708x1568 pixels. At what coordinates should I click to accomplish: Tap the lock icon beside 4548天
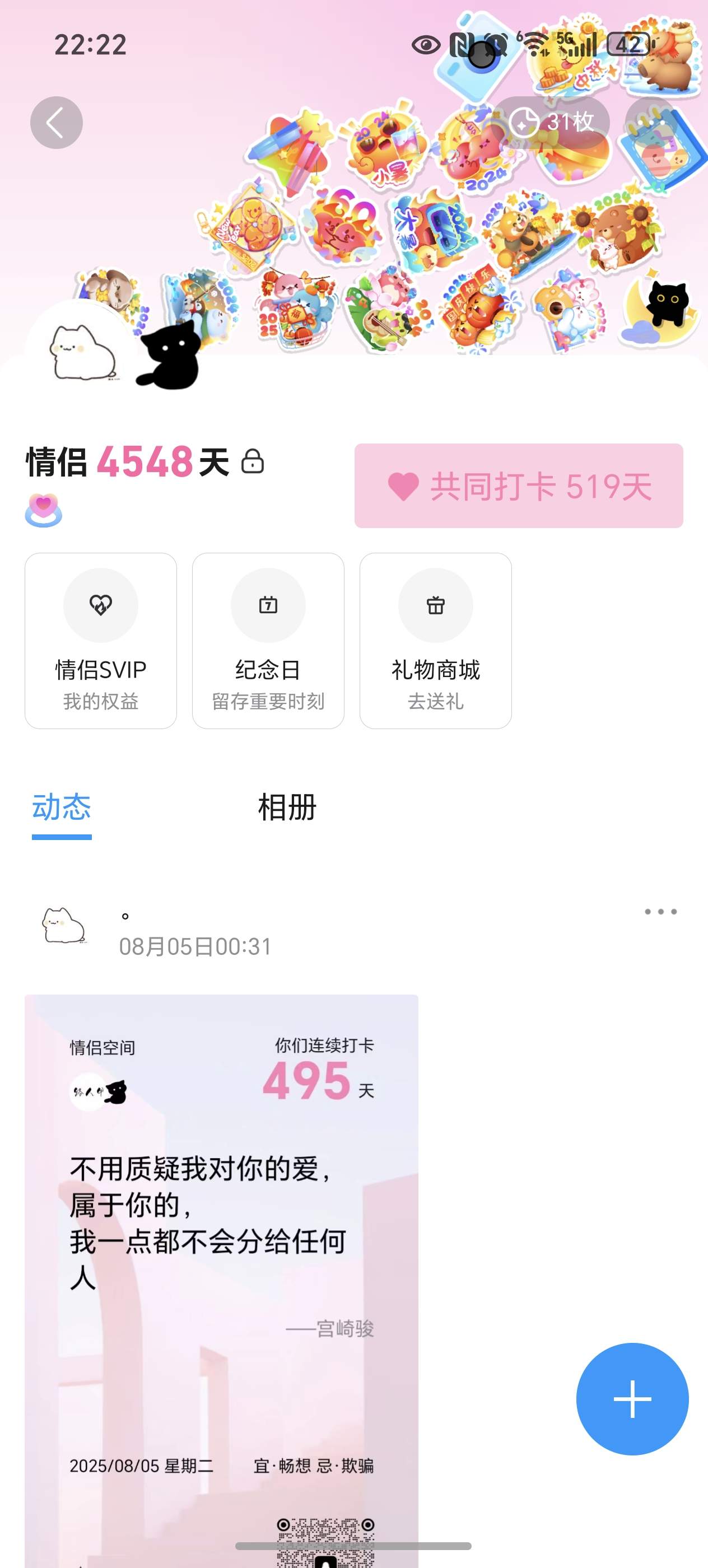click(x=252, y=461)
